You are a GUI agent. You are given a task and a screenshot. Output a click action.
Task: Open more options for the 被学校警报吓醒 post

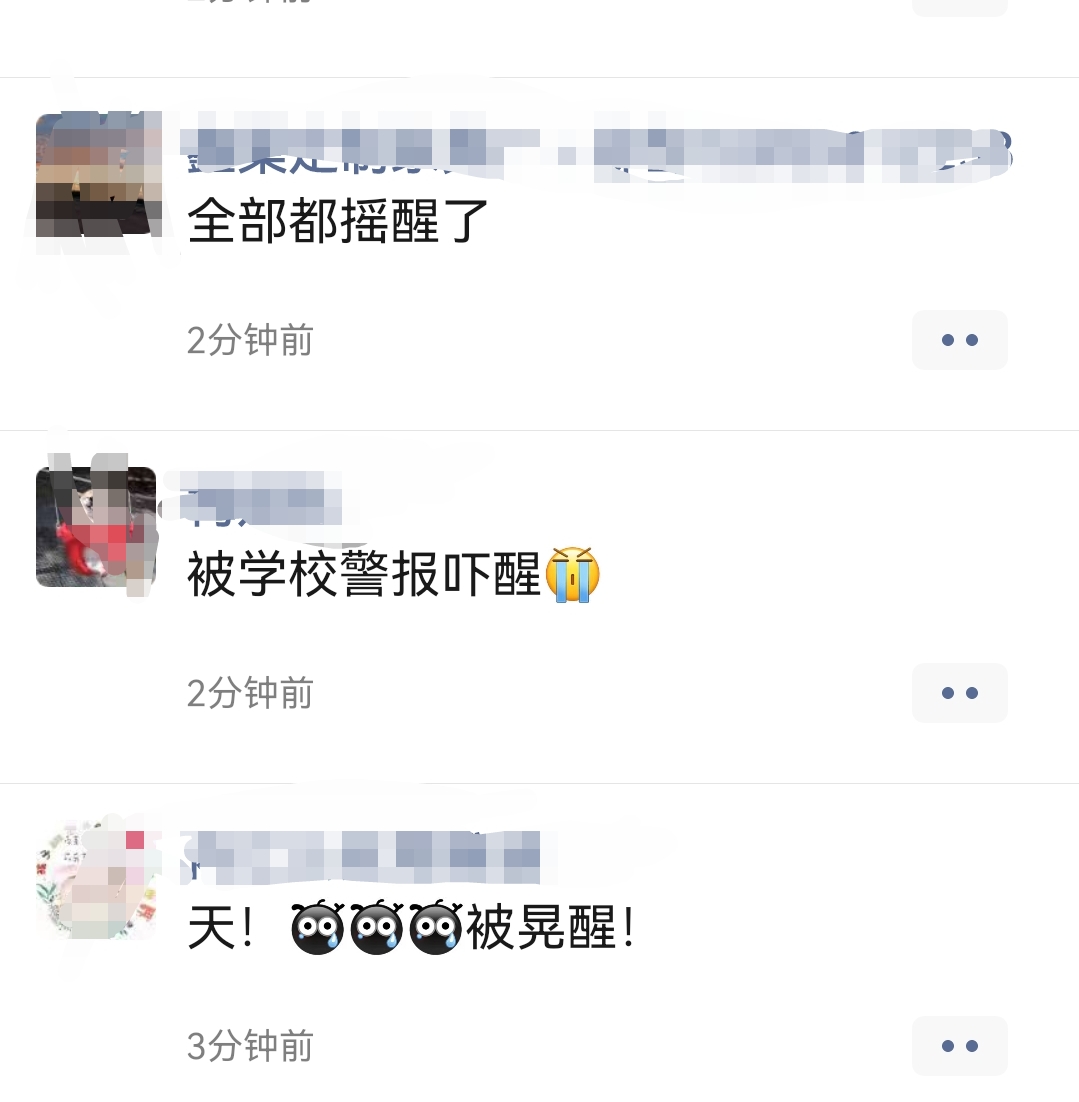coord(959,693)
